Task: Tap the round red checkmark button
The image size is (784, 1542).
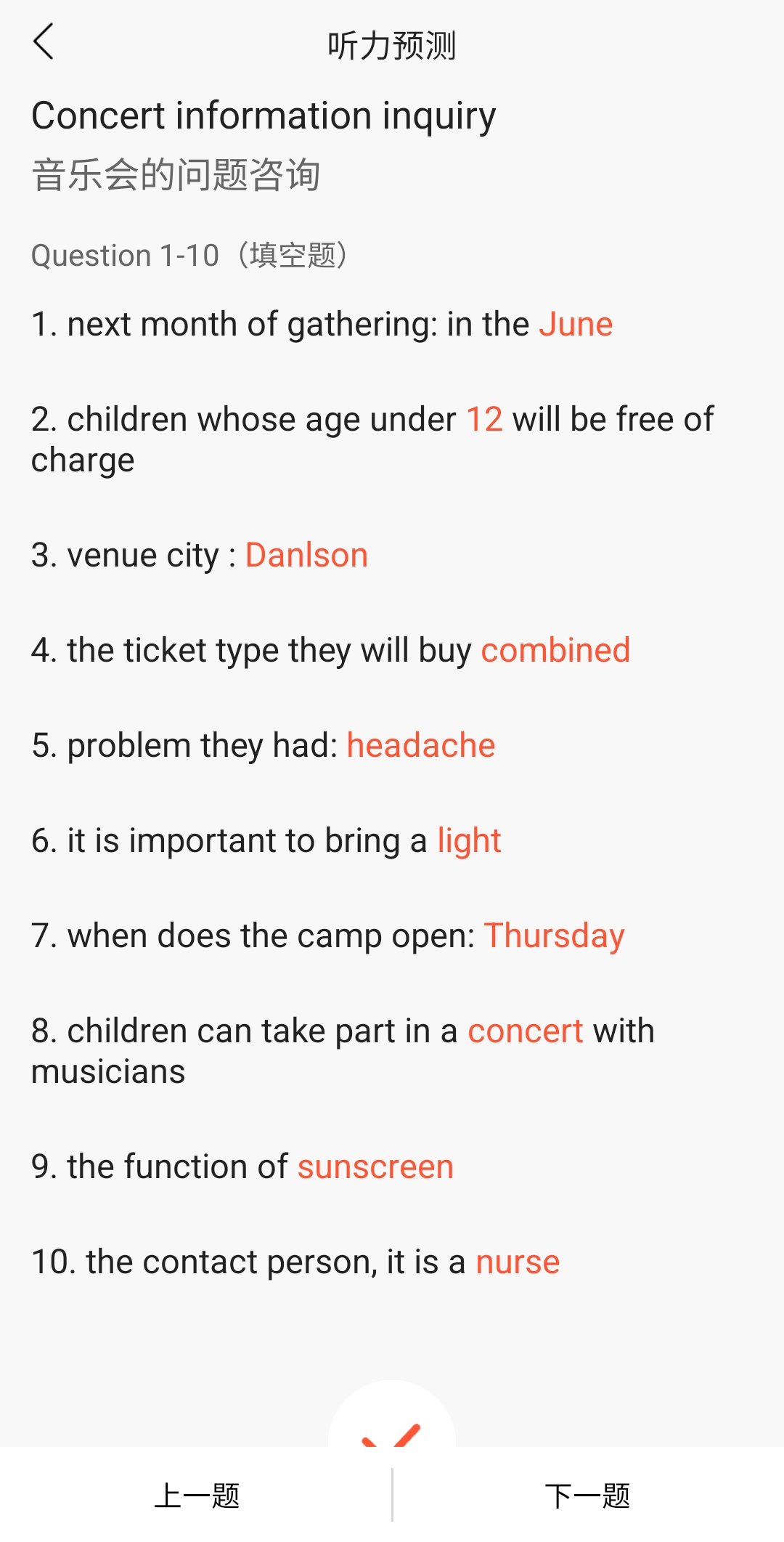Action: coord(392,1415)
